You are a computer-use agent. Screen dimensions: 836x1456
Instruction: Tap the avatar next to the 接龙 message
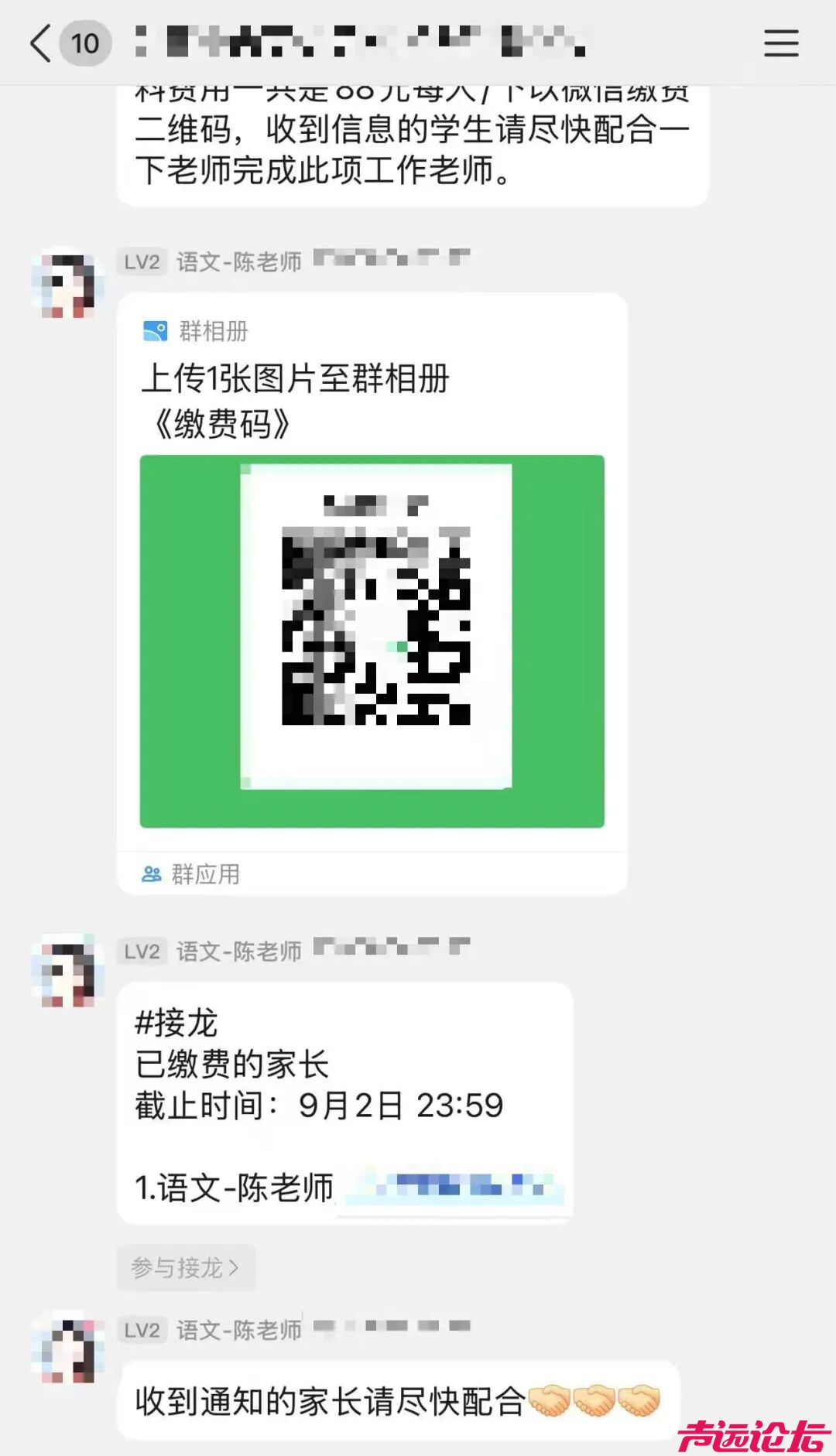tap(68, 969)
